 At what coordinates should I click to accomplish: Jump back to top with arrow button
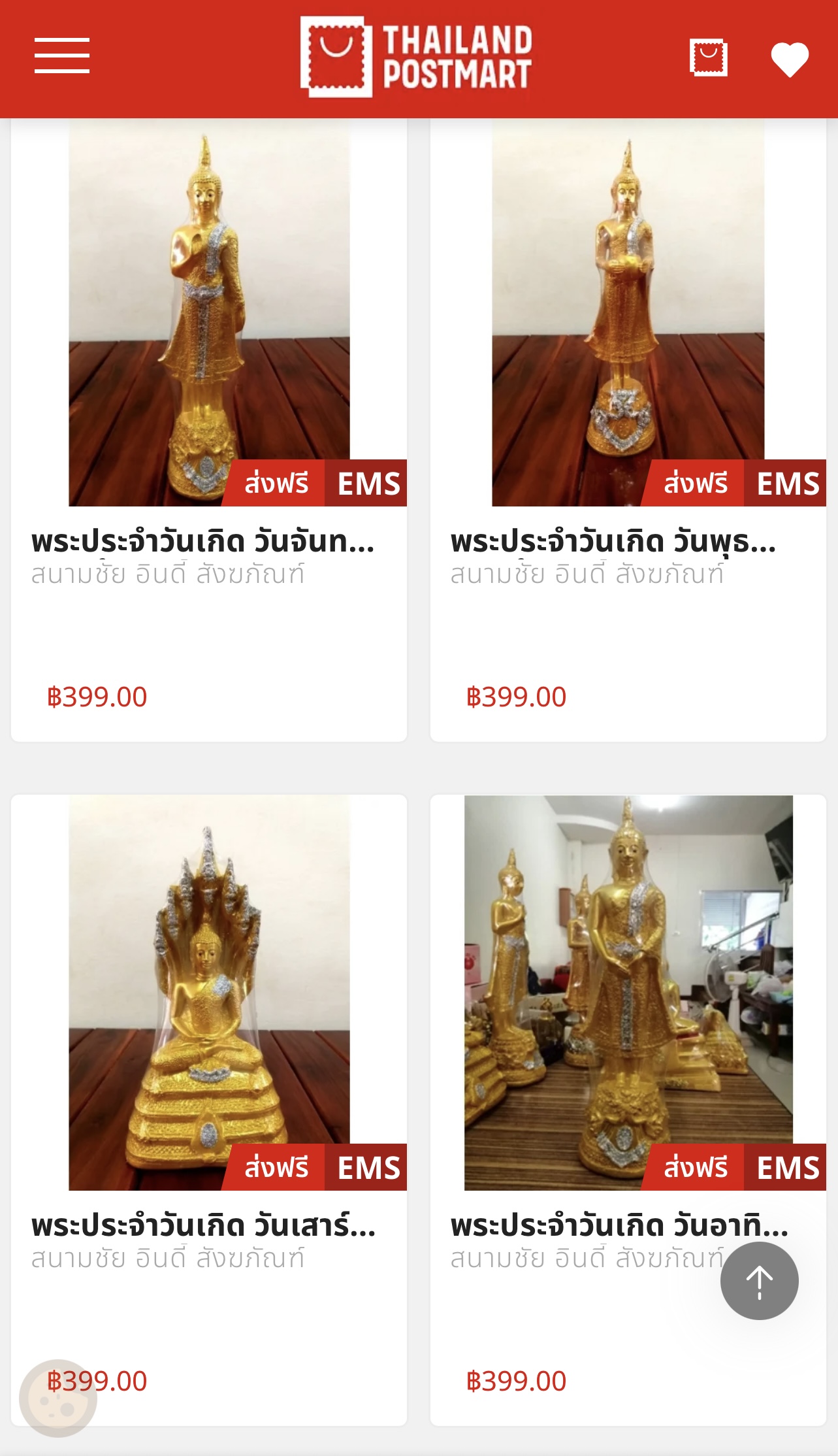[759, 1281]
